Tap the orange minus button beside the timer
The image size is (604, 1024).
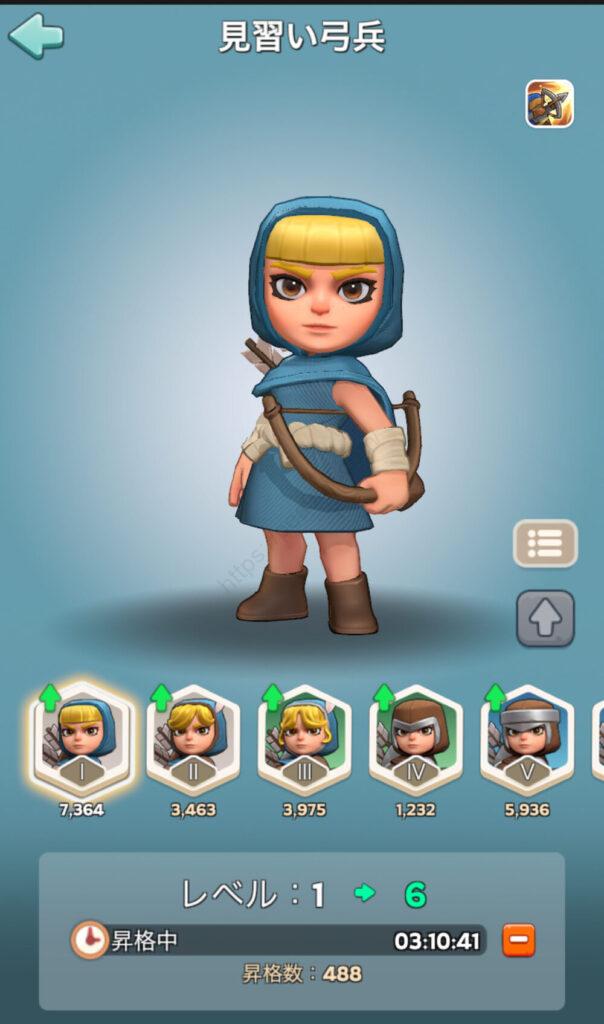(x=518, y=940)
